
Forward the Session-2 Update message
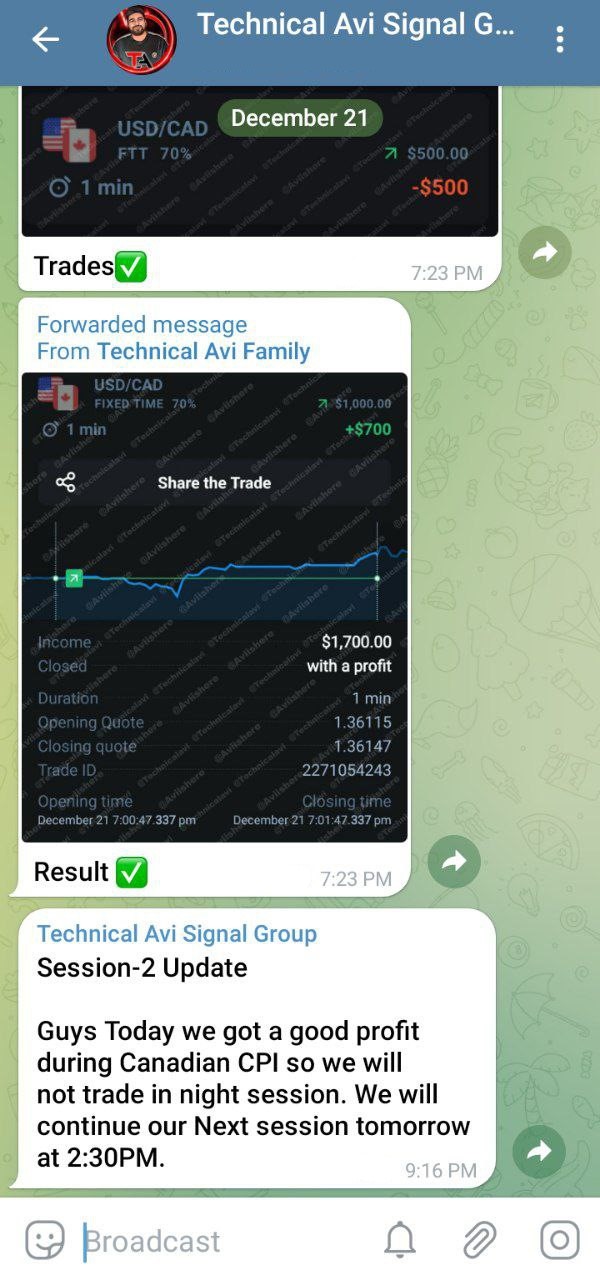(539, 1152)
